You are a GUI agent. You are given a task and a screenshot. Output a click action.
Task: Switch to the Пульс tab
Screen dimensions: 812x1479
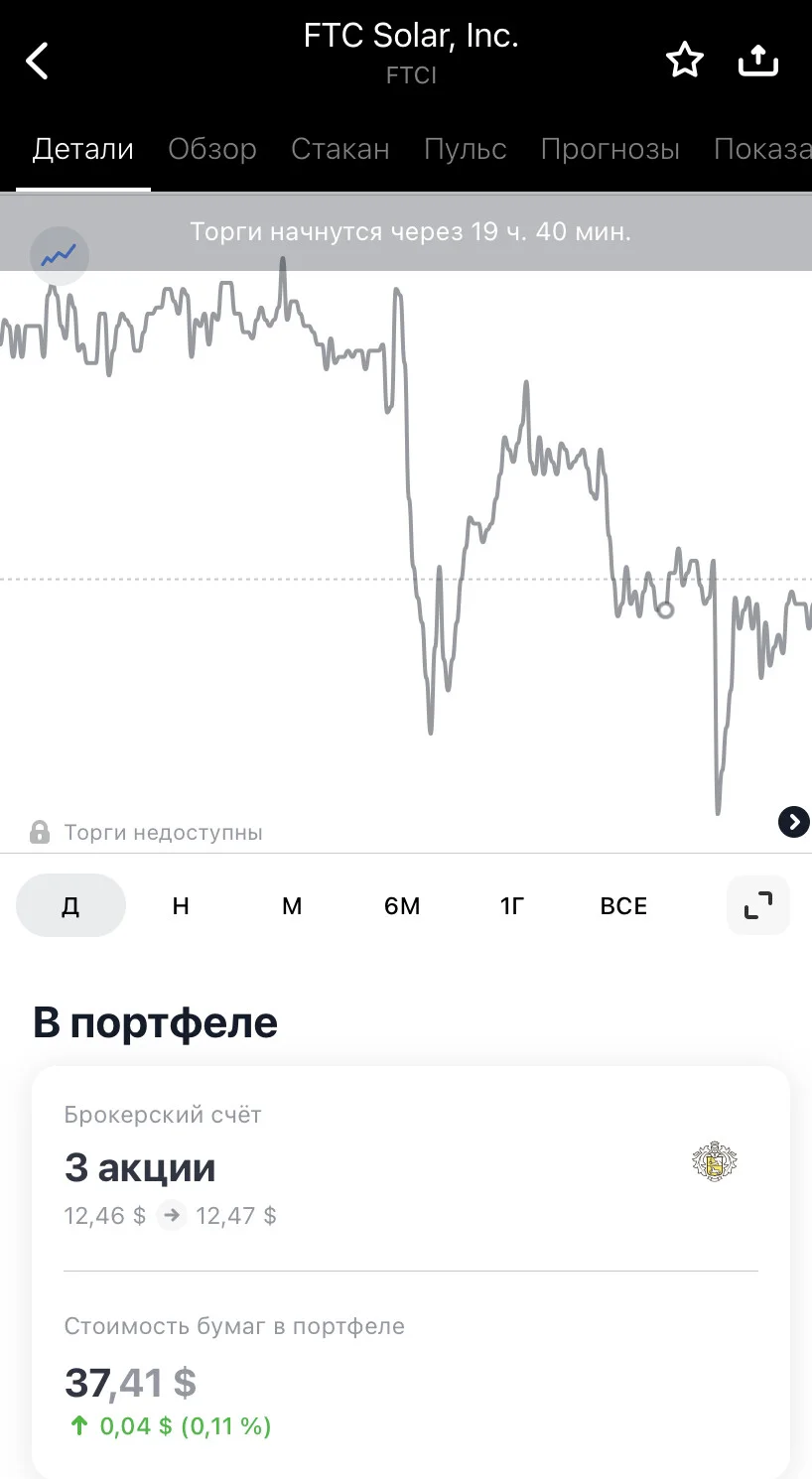466,149
